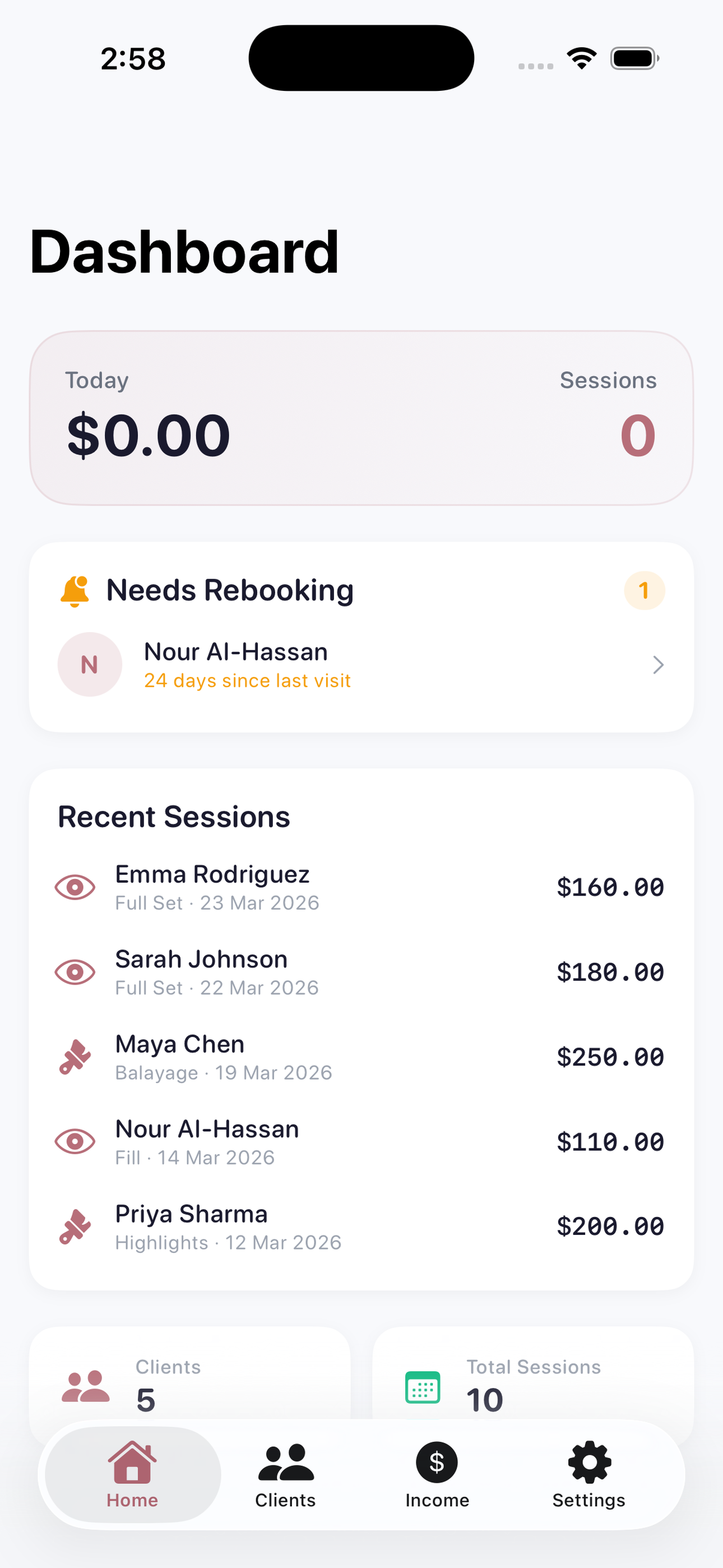
Task: Click the orange badge showing 1 rebooking
Action: click(x=644, y=589)
